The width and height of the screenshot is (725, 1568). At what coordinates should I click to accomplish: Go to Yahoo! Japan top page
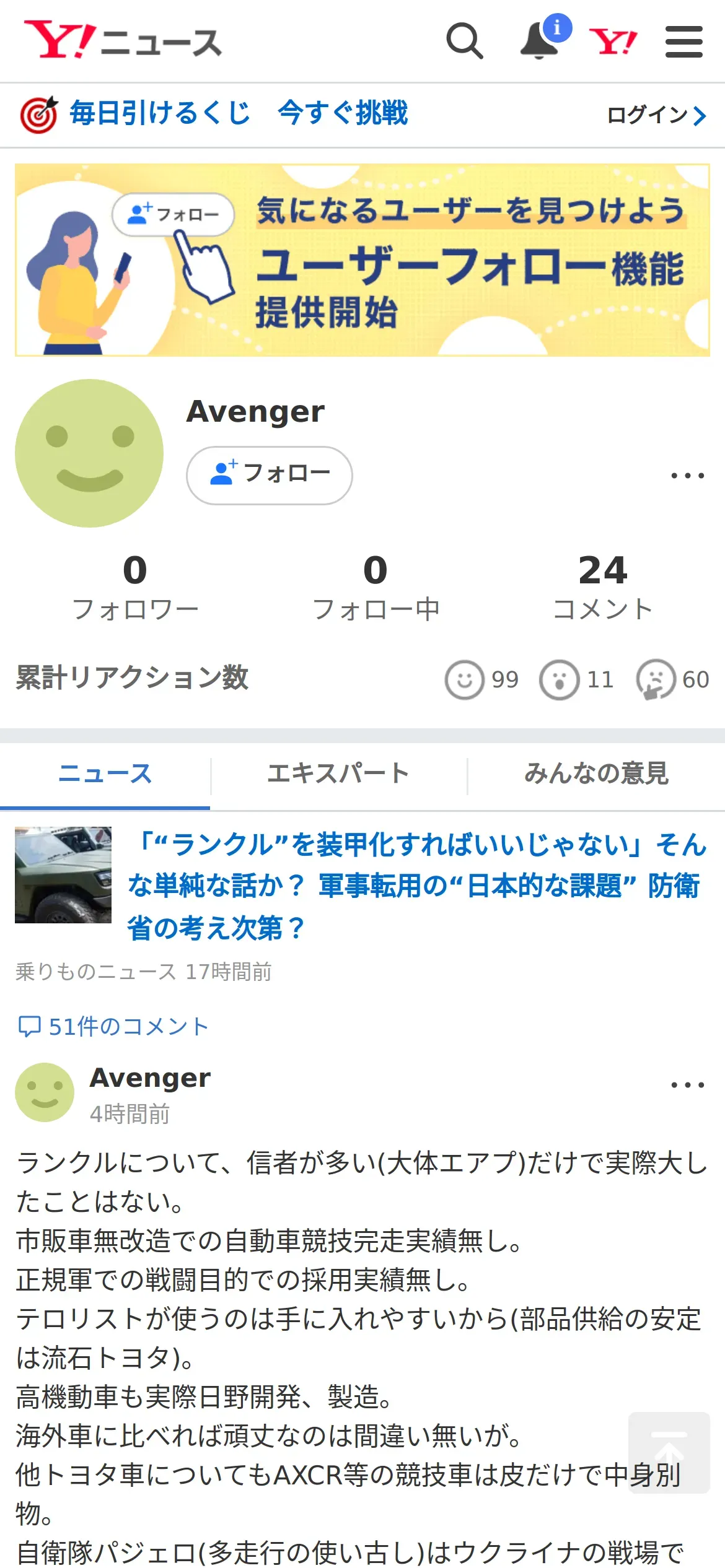[x=613, y=42]
